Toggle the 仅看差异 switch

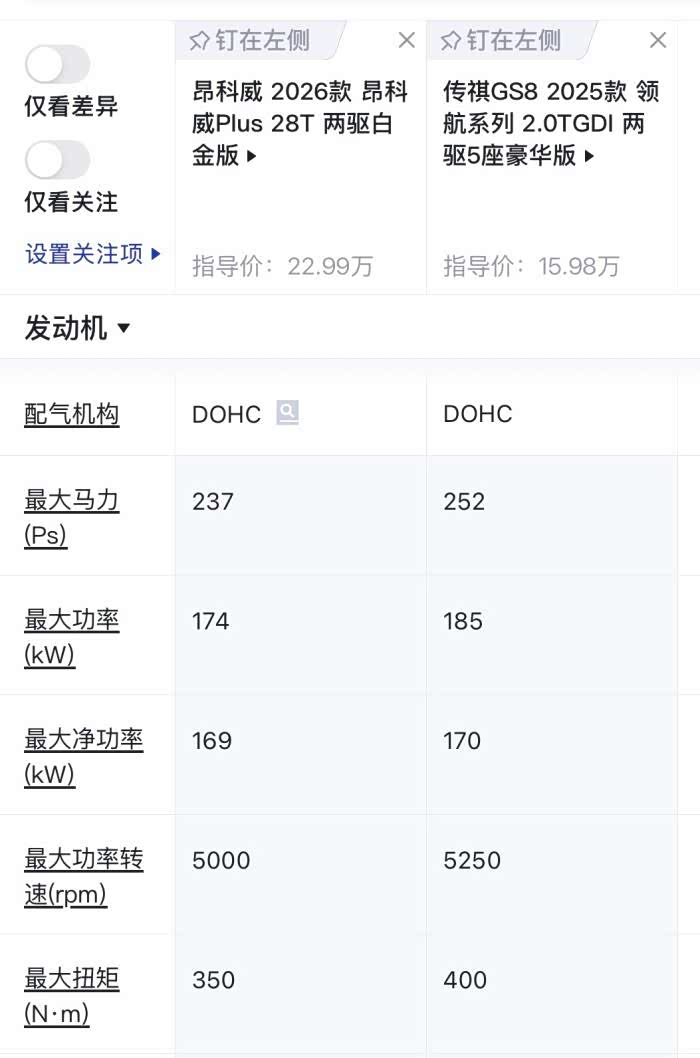click(57, 65)
